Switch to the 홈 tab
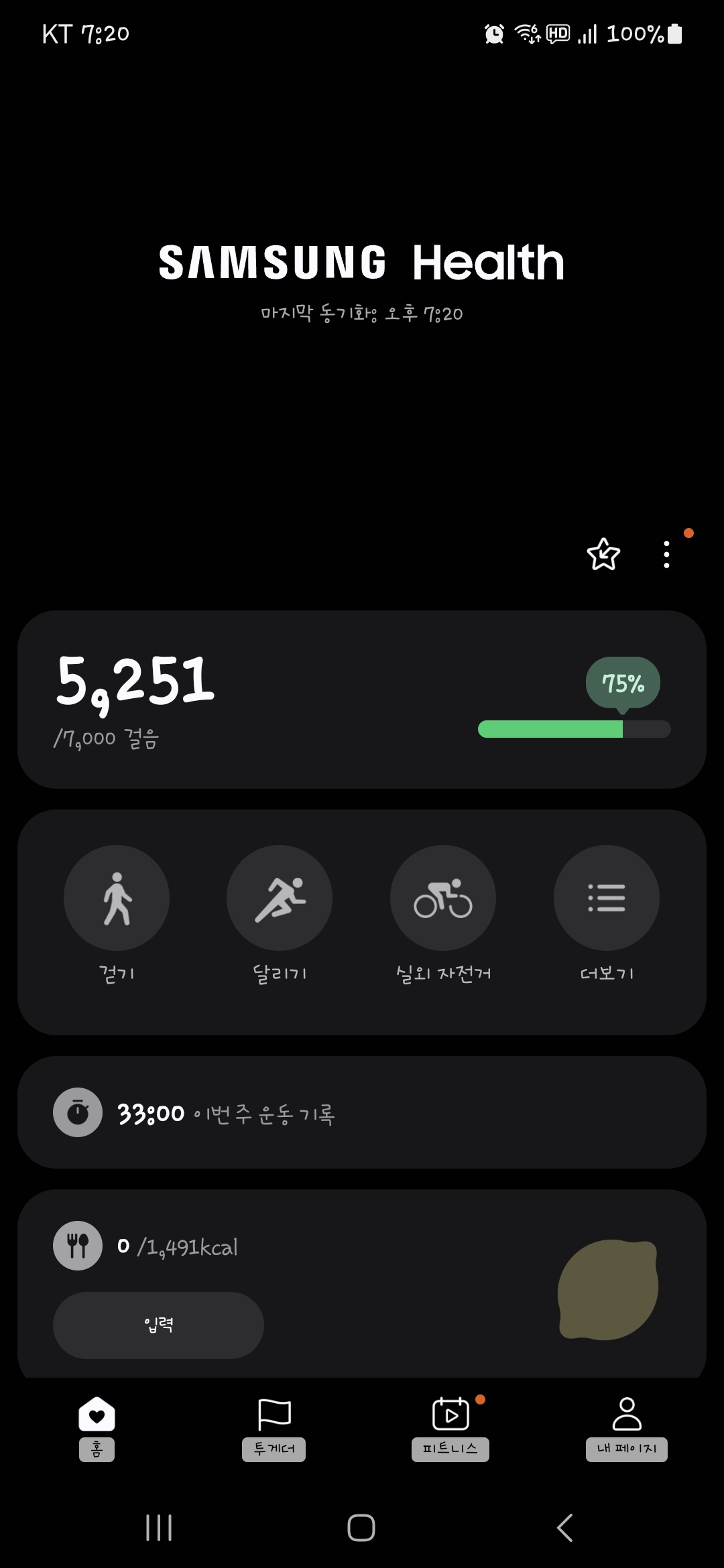The width and height of the screenshot is (724, 1568). 97,1427
